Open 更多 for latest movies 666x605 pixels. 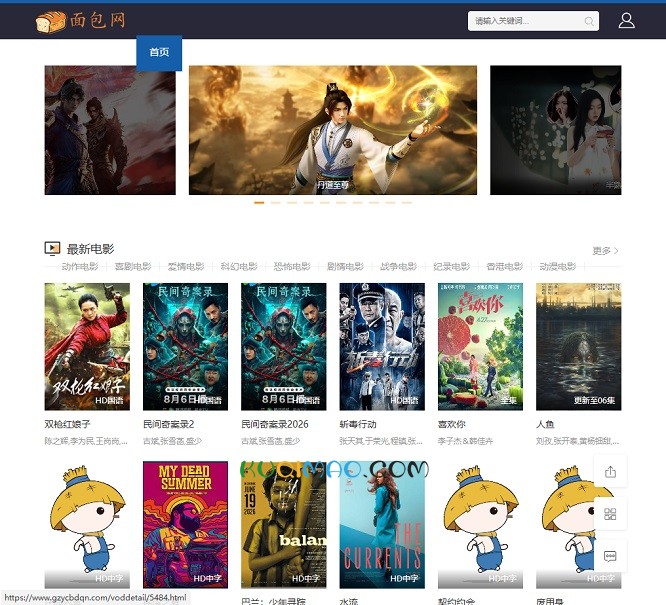click(x=605, y=251)
